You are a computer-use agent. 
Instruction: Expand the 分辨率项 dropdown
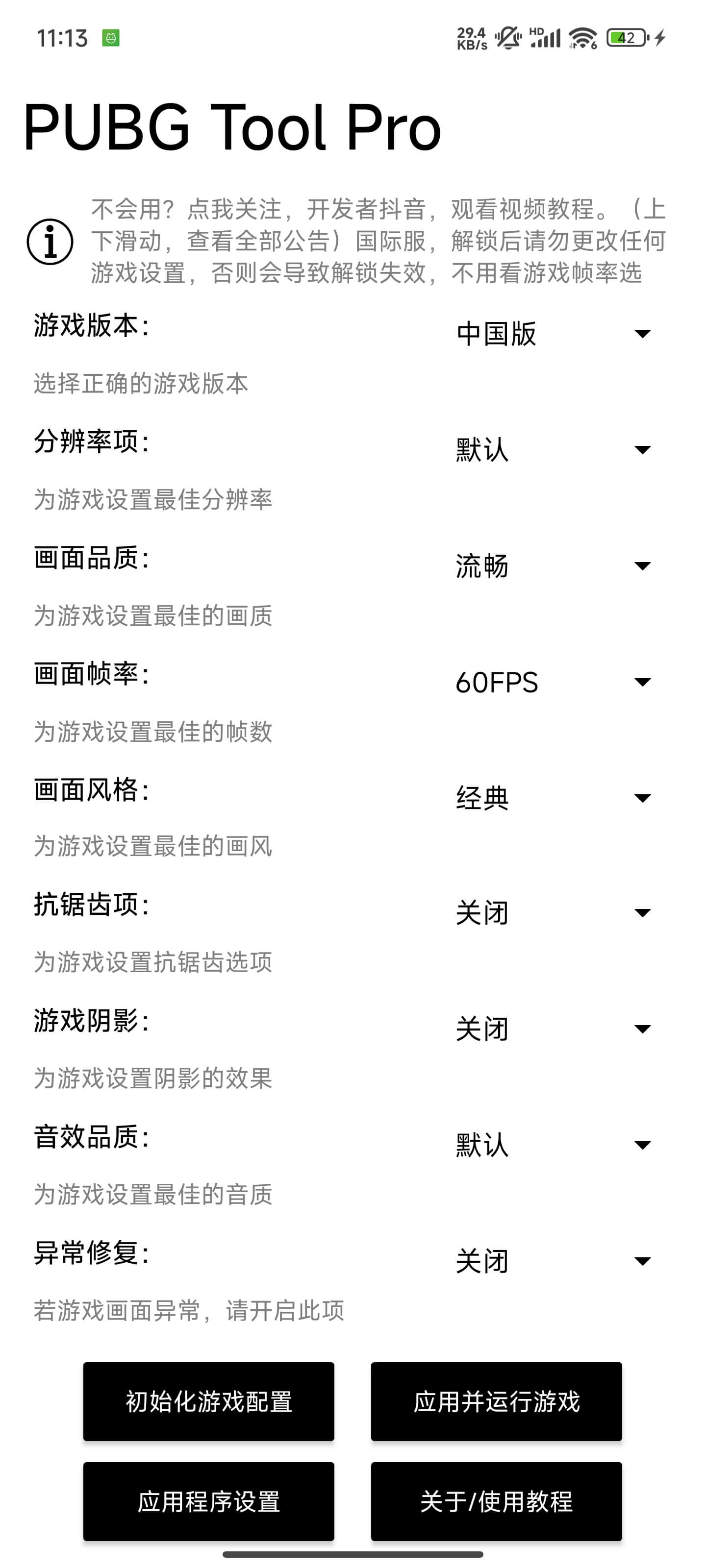tap(553, 450)
